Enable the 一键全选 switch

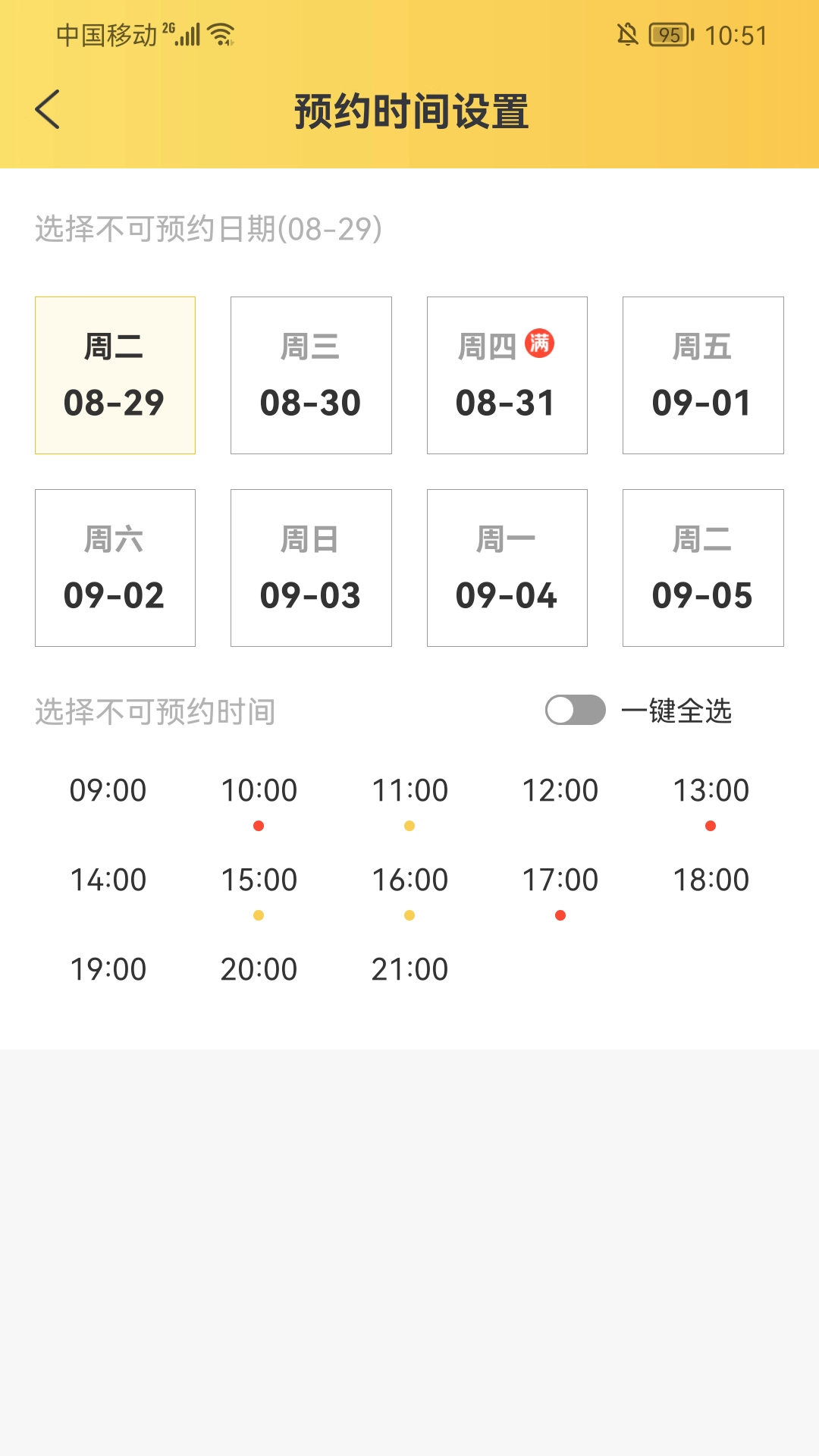pos(575,711)
